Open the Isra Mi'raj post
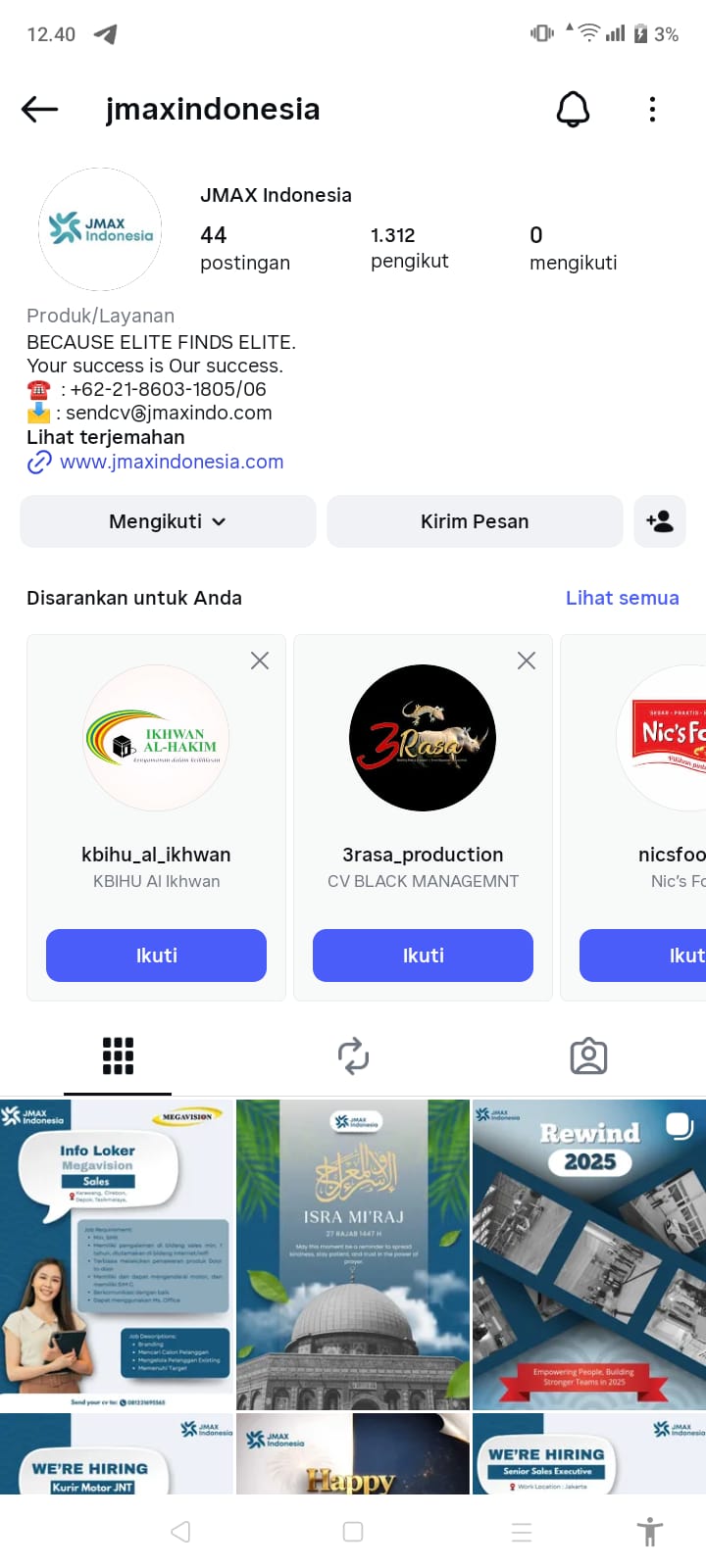This screenshot has width=706, height=1568. click(353, 1253)
